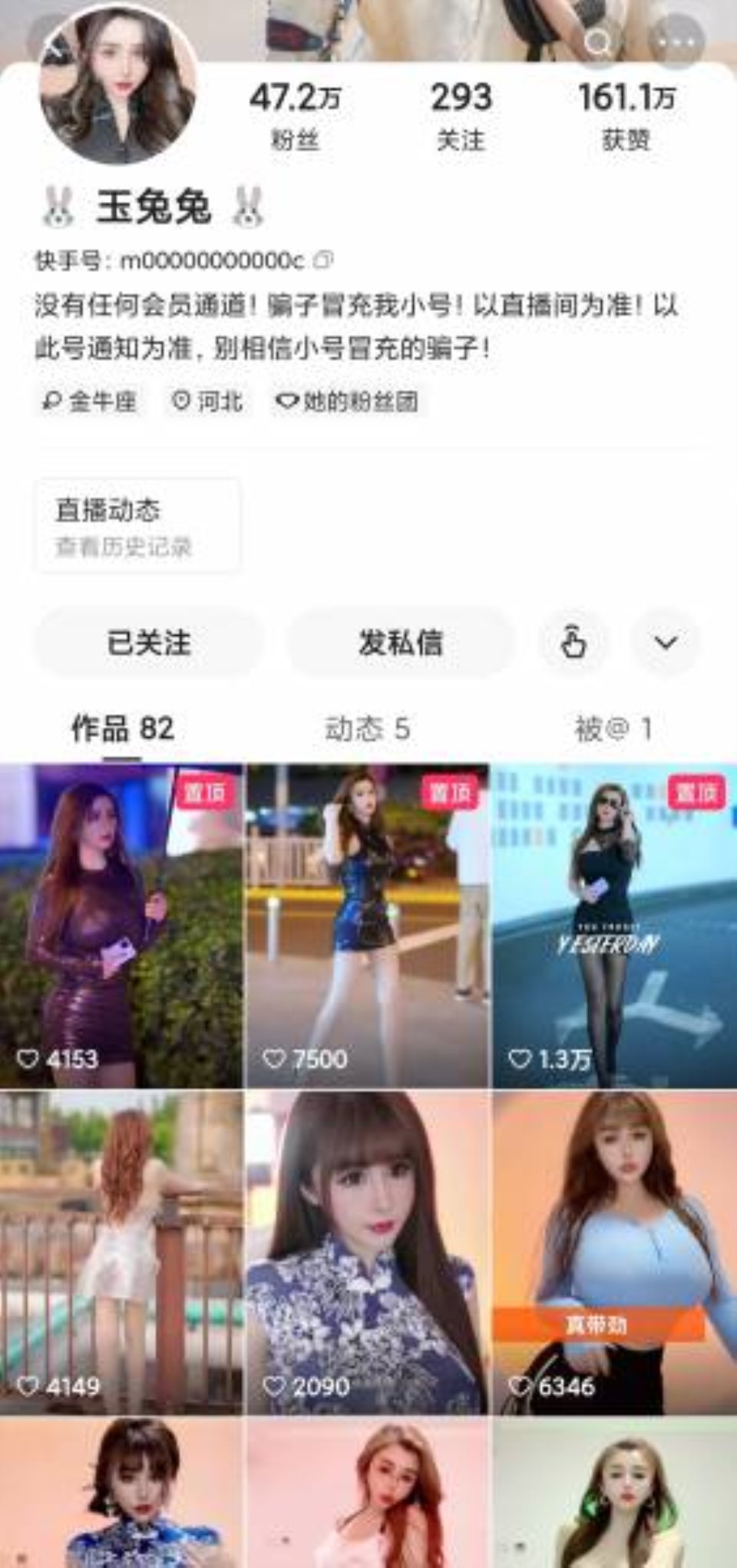Open the search icon at top

[598, 41]
